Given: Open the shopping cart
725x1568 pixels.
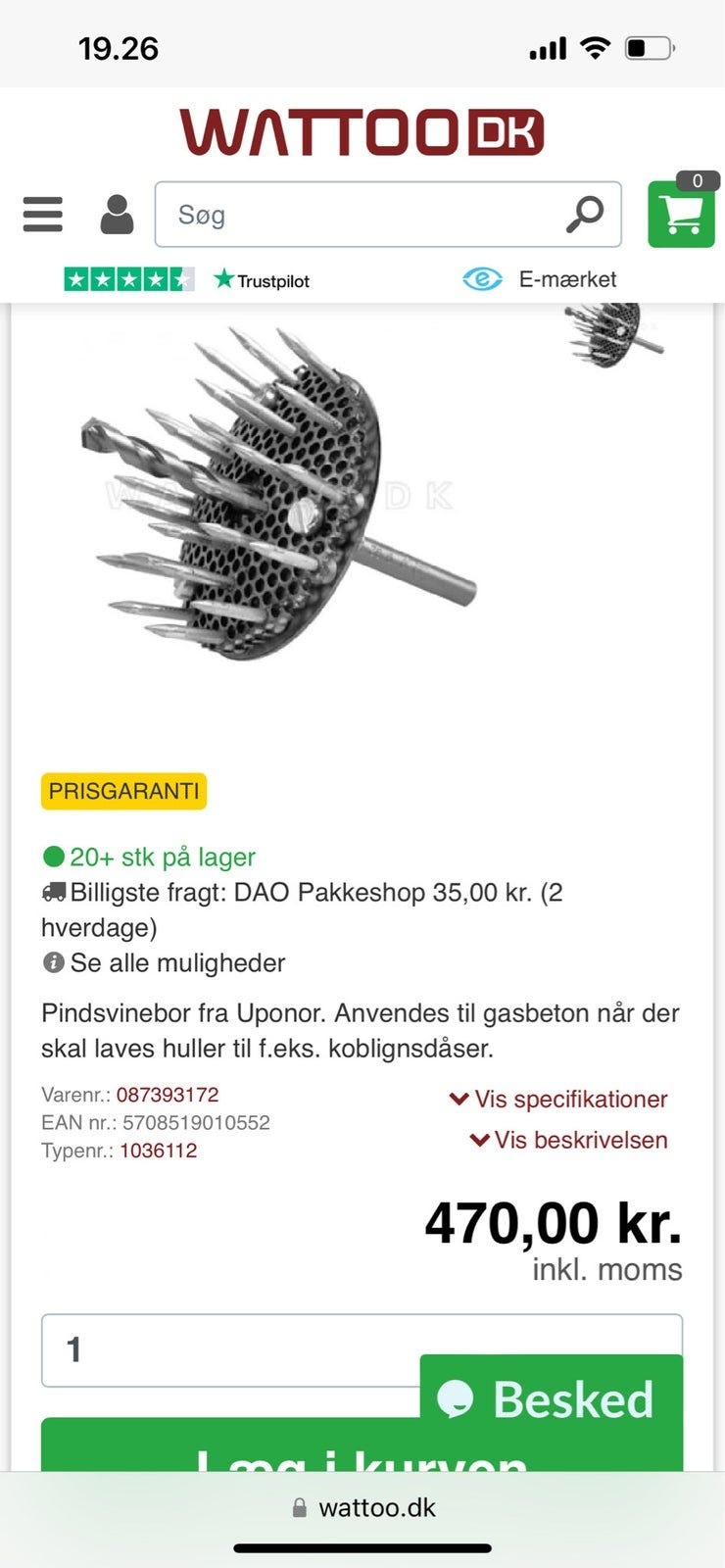Looking at the screenshot, I should tap(682, 214).
